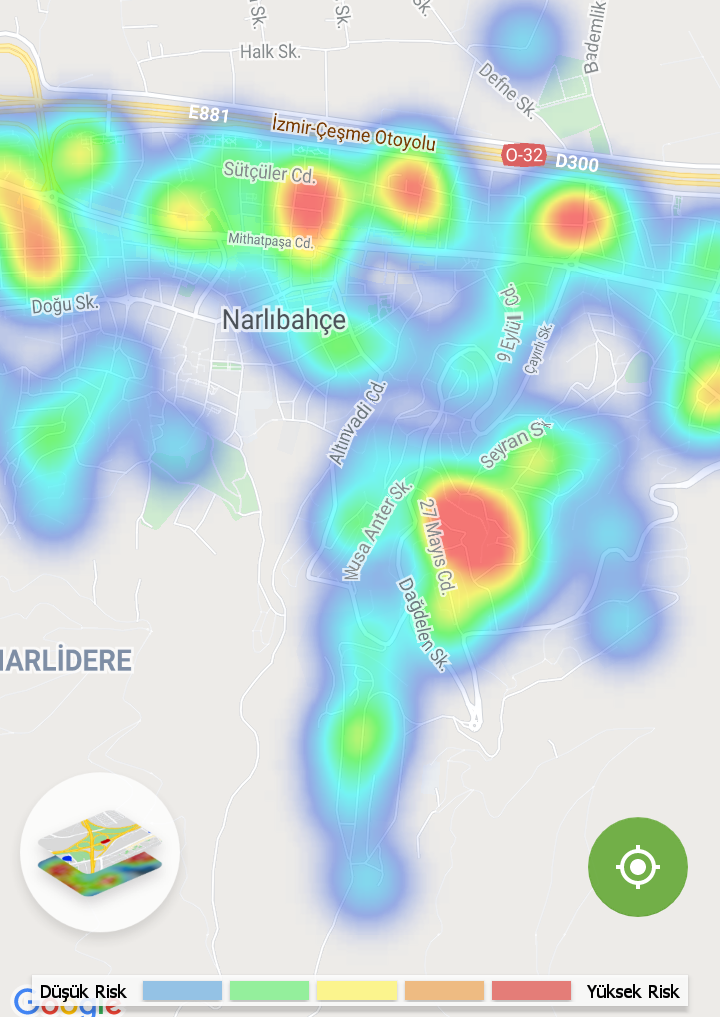Center map on my current location
This screenshot has height=1017, width=720.
(x=638, y=867)
